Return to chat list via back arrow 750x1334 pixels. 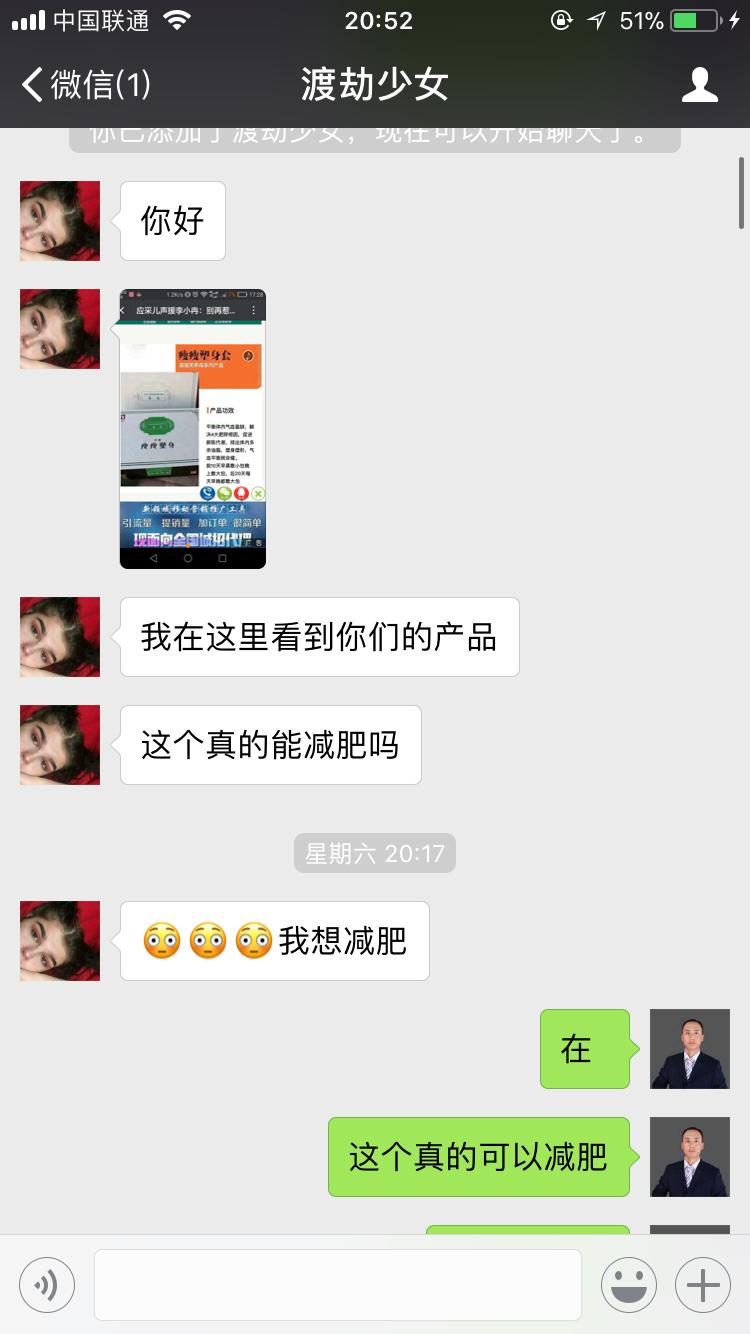(x=30, y=85)
